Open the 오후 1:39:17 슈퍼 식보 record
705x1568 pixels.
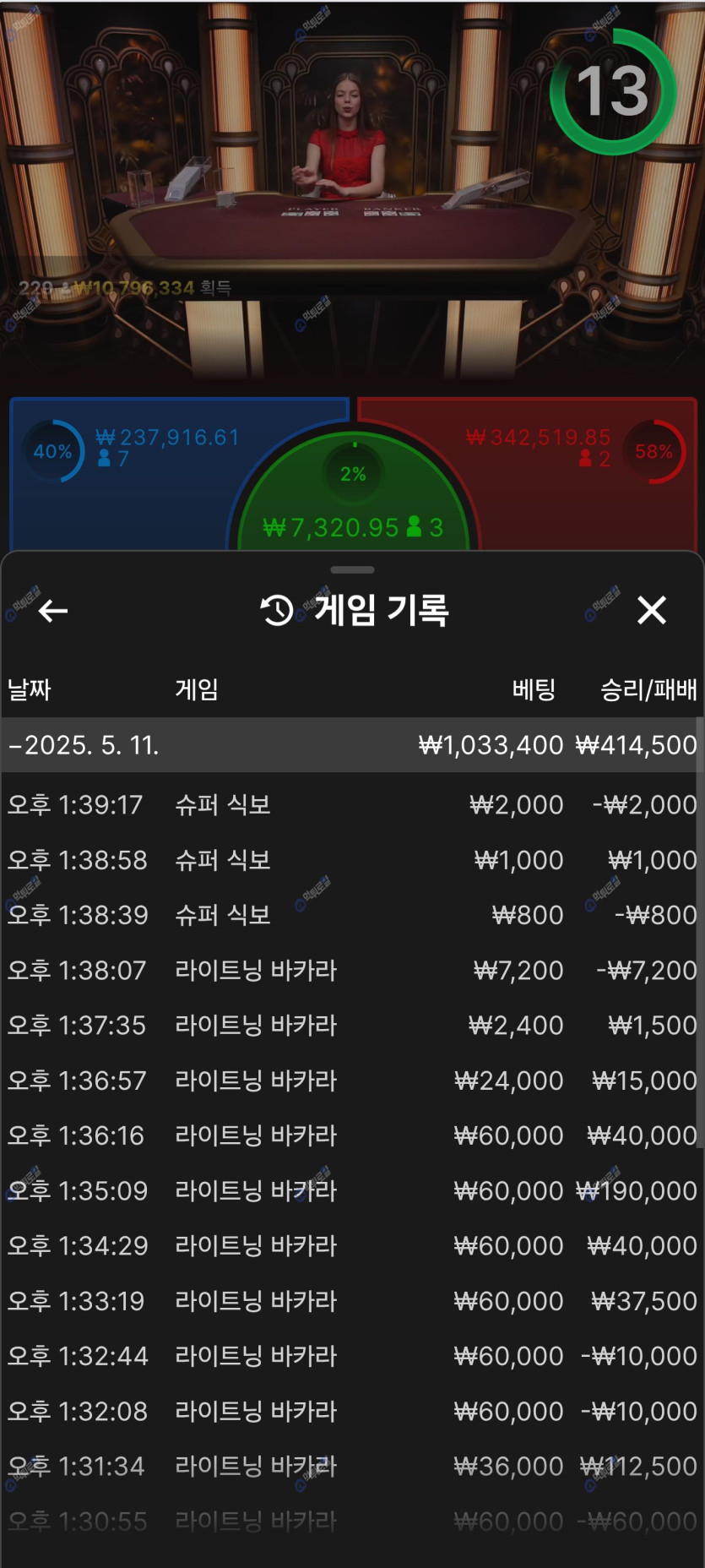[x=352, y=804]
